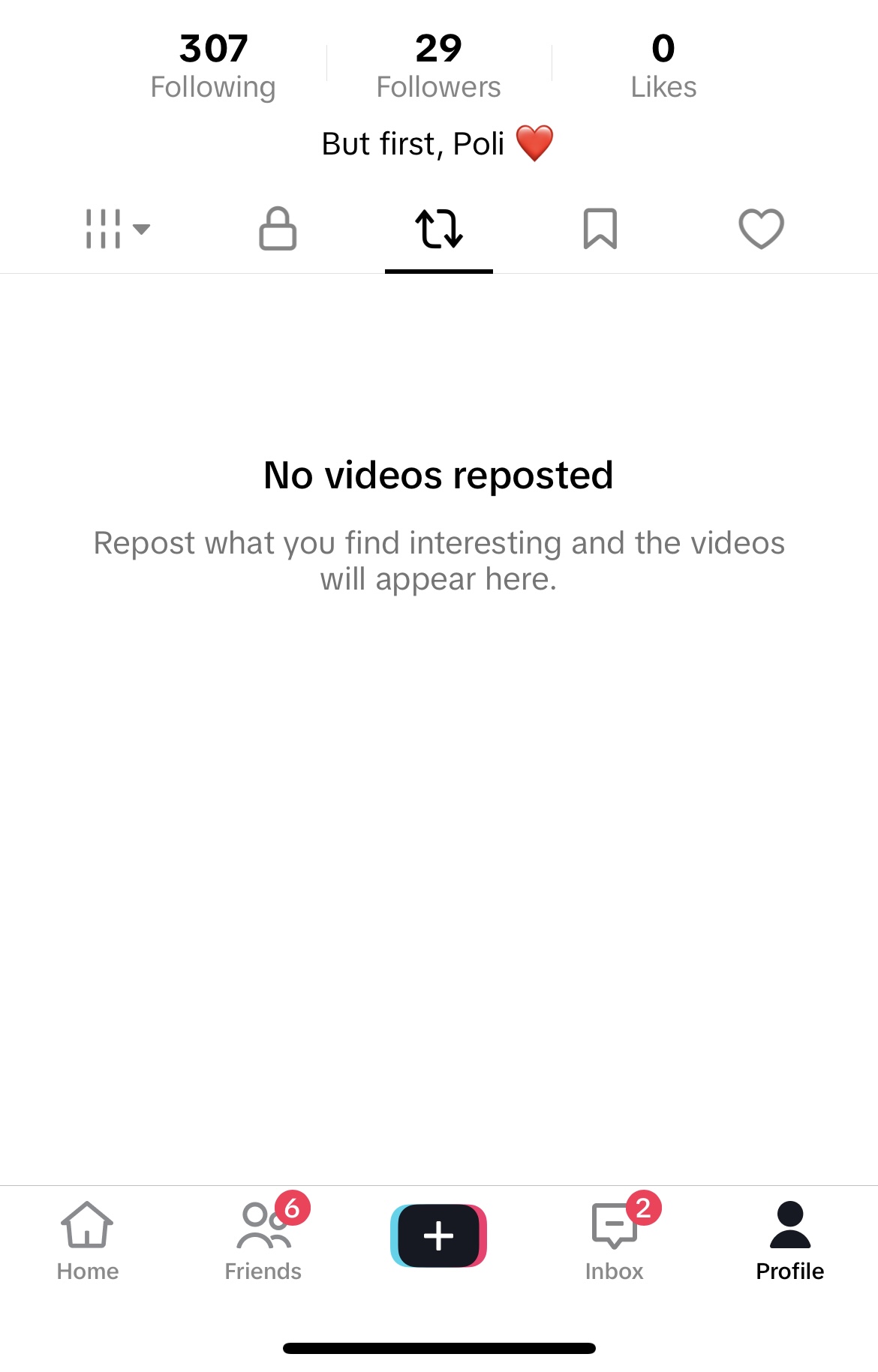
Task: View the 307 Following list
Action: click(213, 66)
